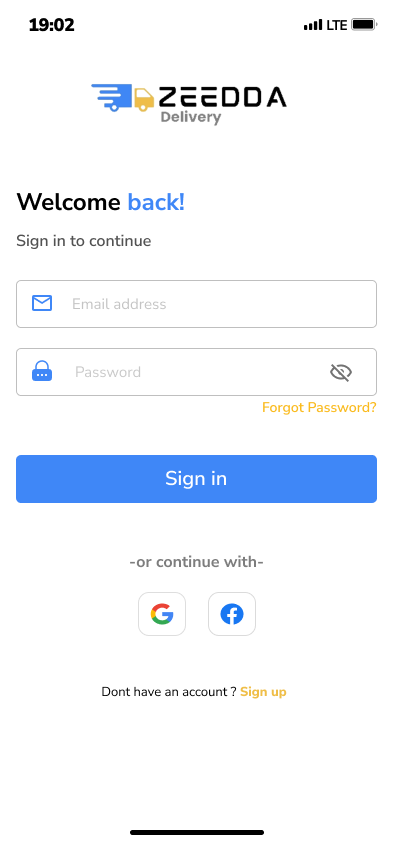
Task: Focus the Password input field
Action: [196, 372]
